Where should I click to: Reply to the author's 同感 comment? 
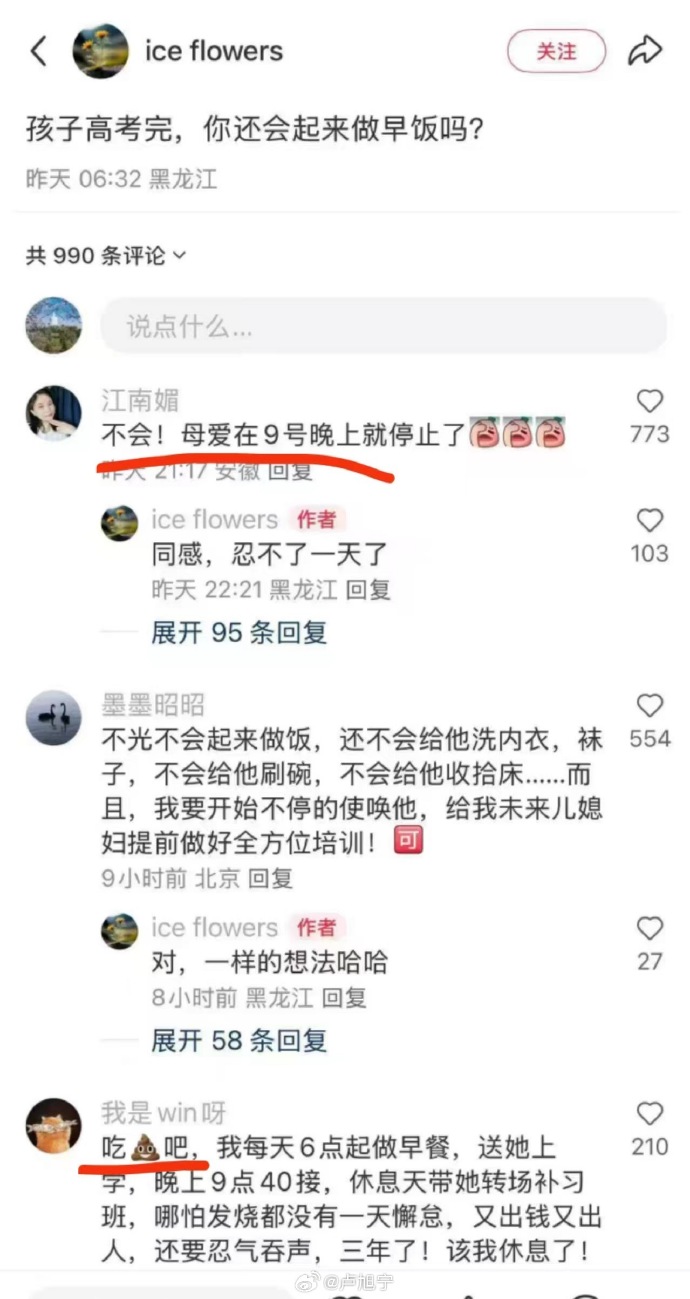(x=367, y=590)
